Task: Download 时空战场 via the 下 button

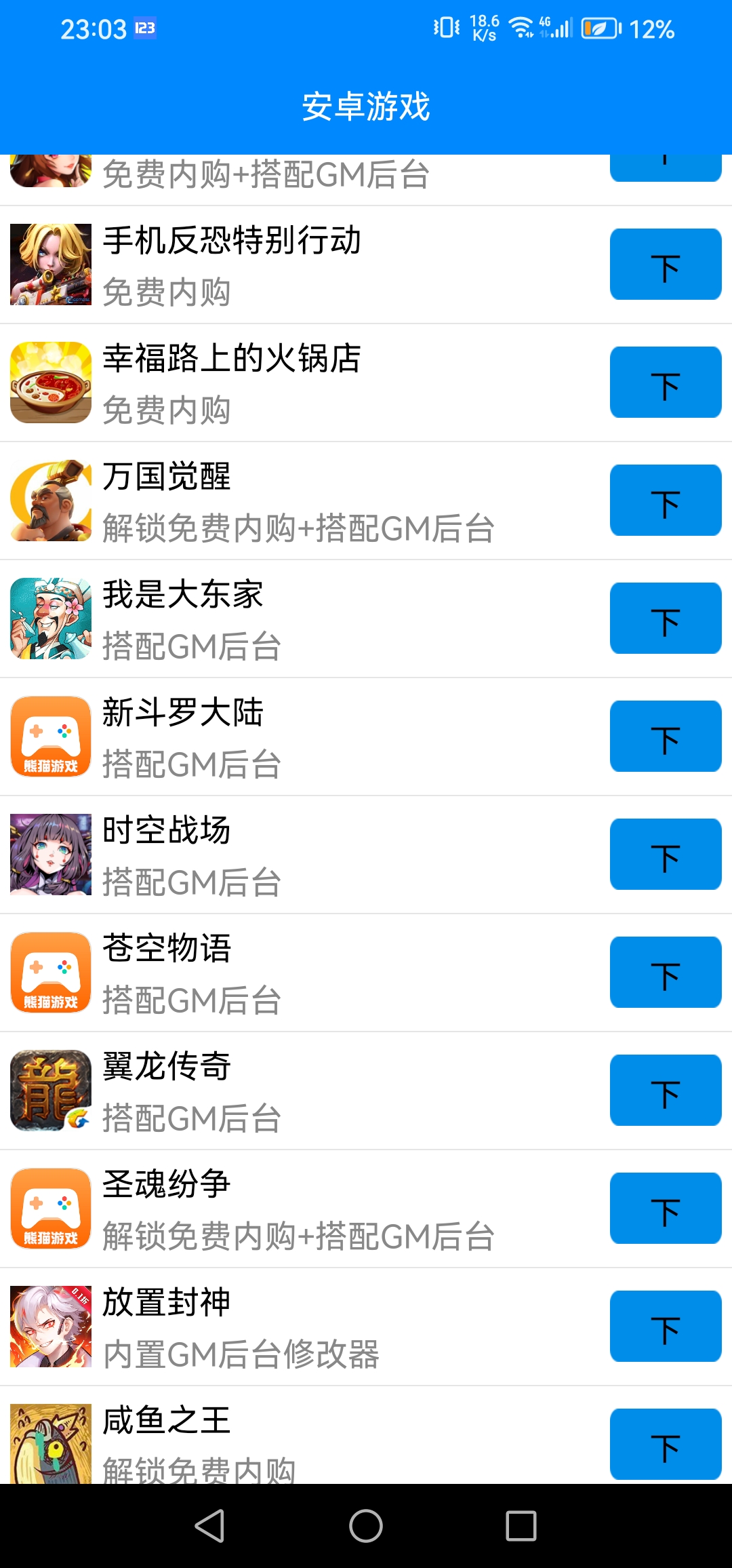Action: (x=665, y=855)
